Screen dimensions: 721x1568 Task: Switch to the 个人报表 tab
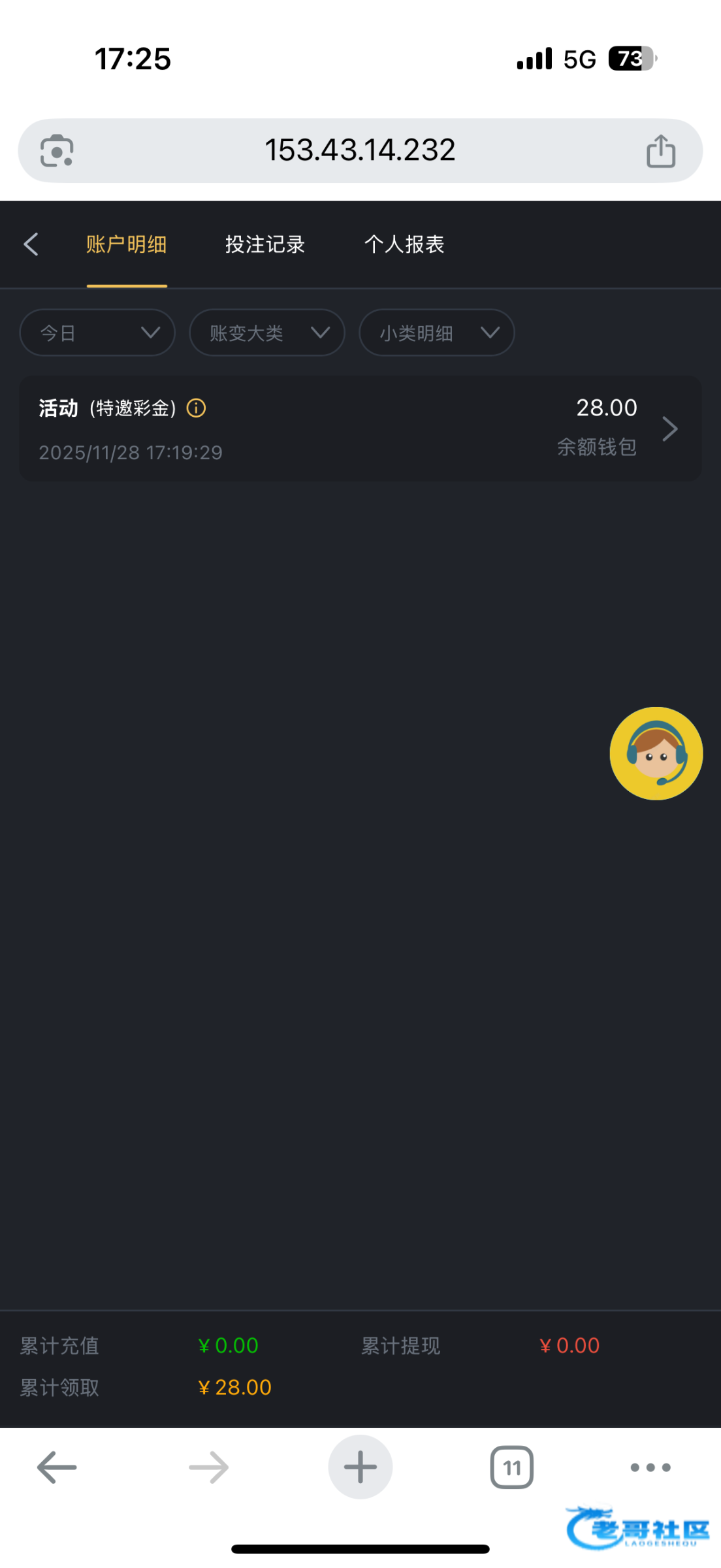[404, 244]
